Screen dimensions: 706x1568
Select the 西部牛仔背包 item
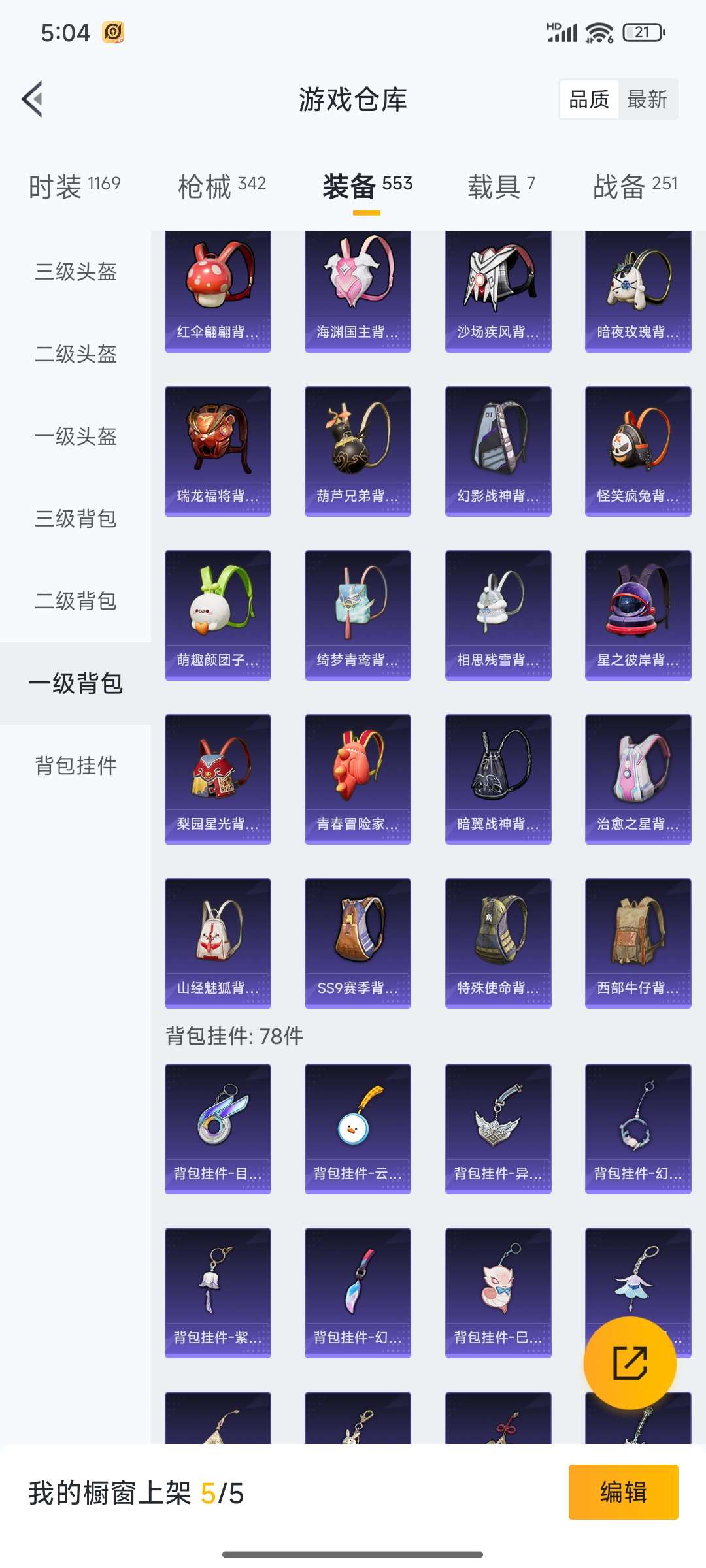[x=637, y=941]
